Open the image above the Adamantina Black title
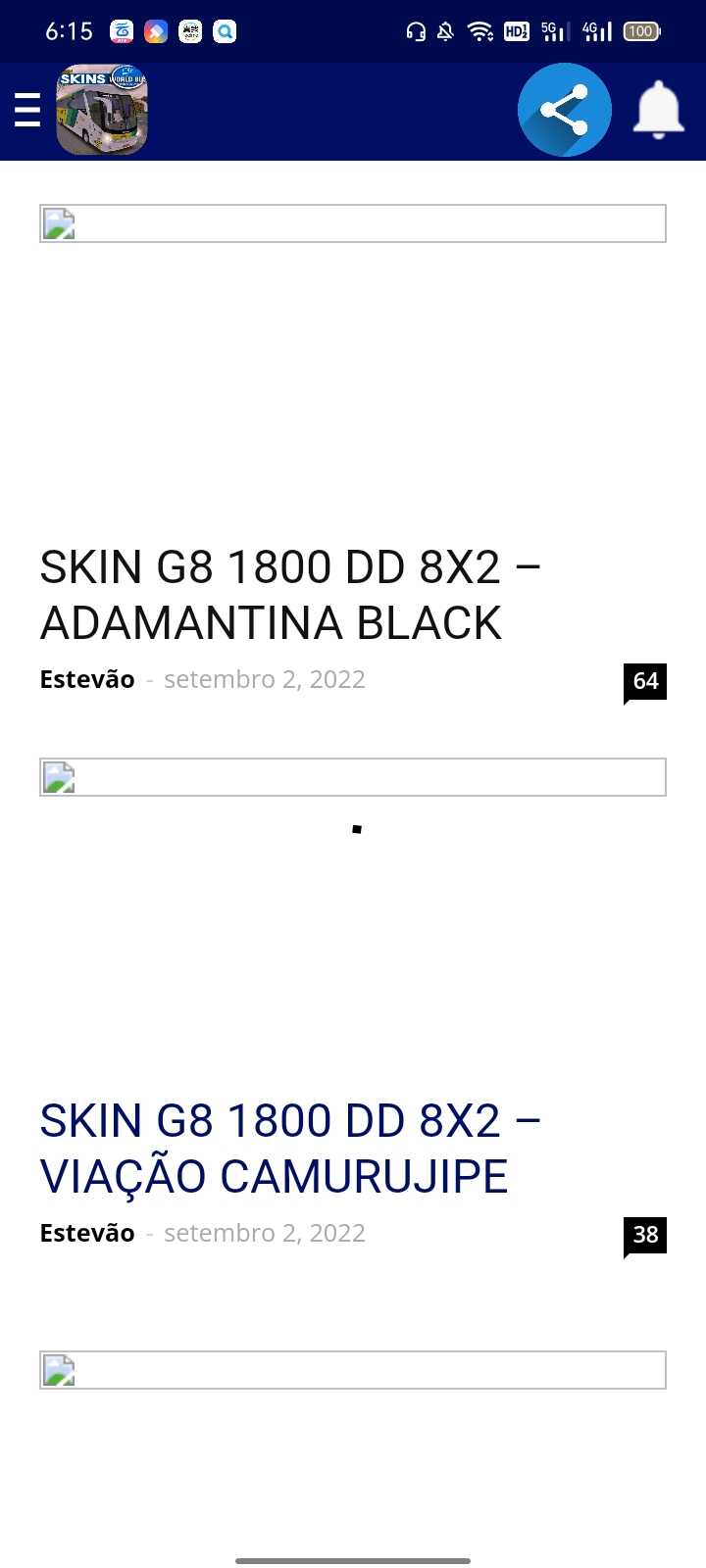 (353, 223)
